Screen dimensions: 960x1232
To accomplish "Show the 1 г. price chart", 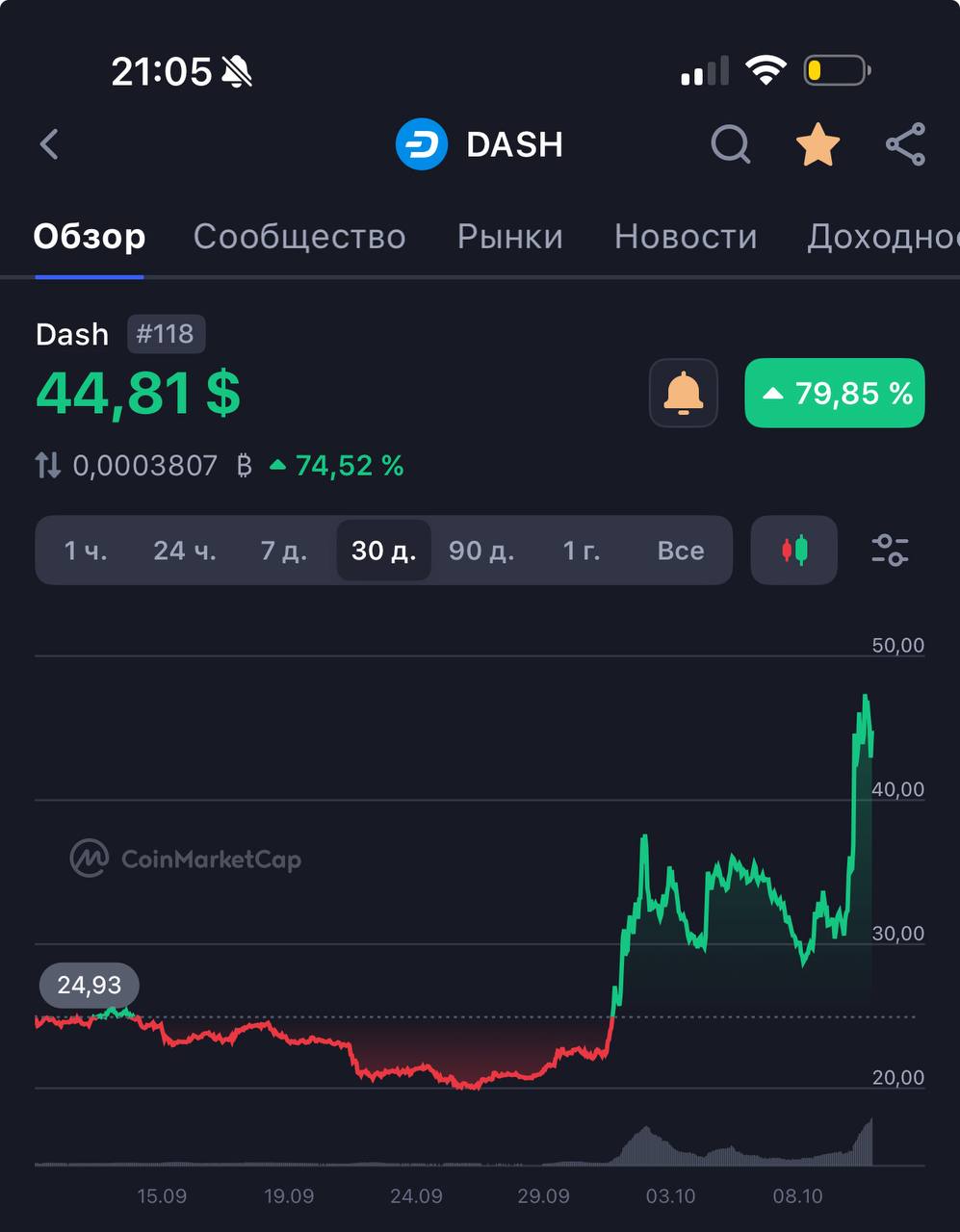I will (582, 551).
